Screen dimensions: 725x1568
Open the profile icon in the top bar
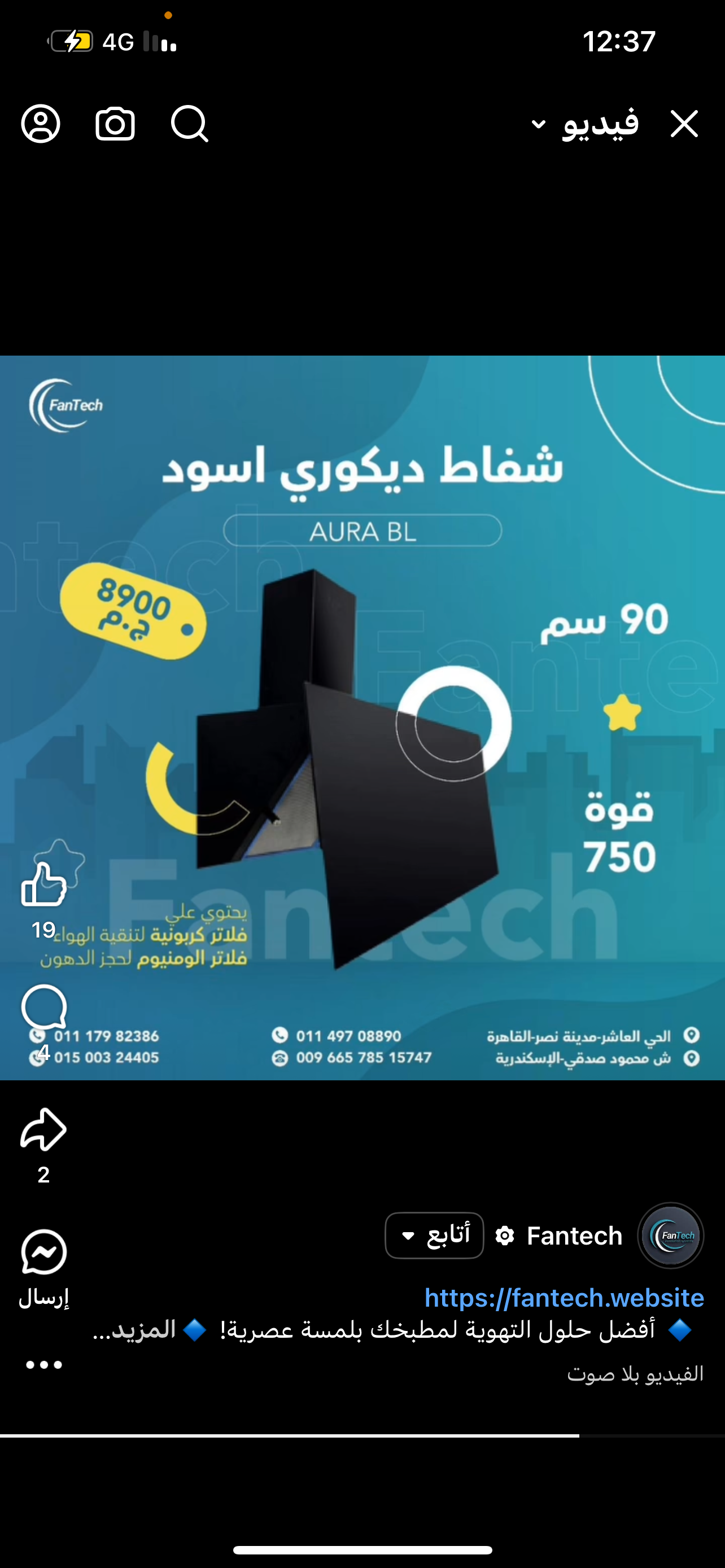[41, 124]
